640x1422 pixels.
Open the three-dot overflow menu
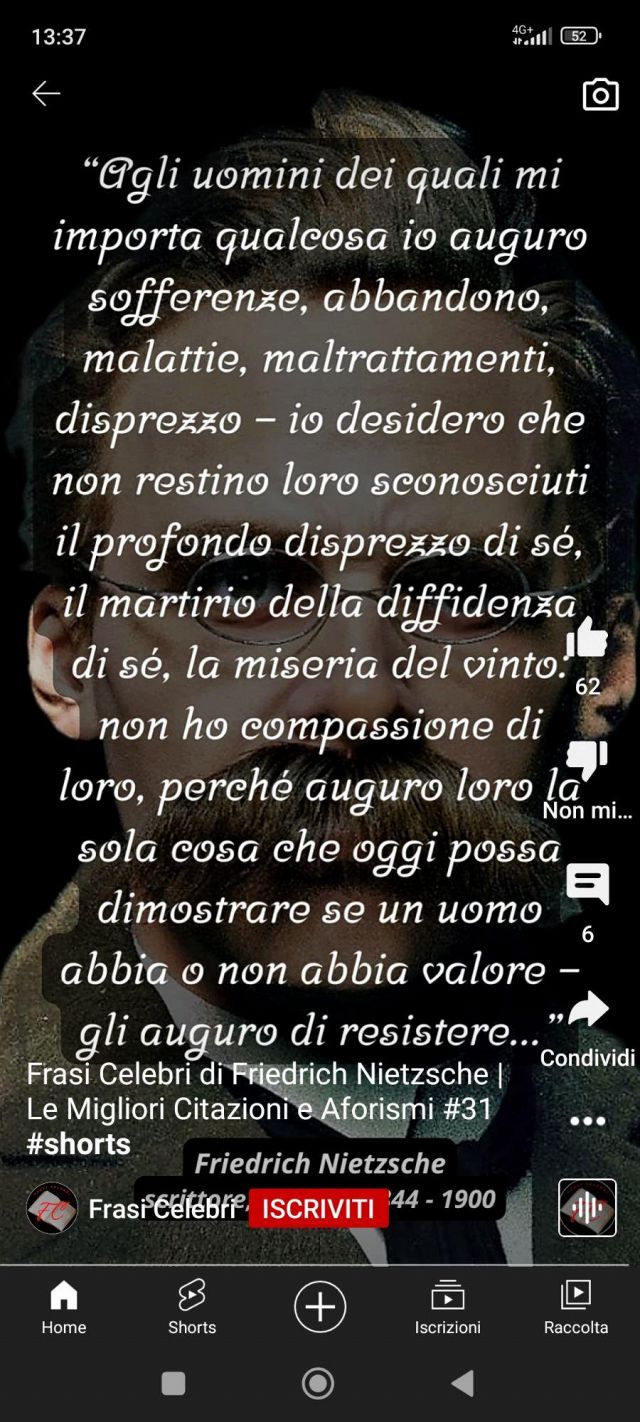click(587, 1121)
